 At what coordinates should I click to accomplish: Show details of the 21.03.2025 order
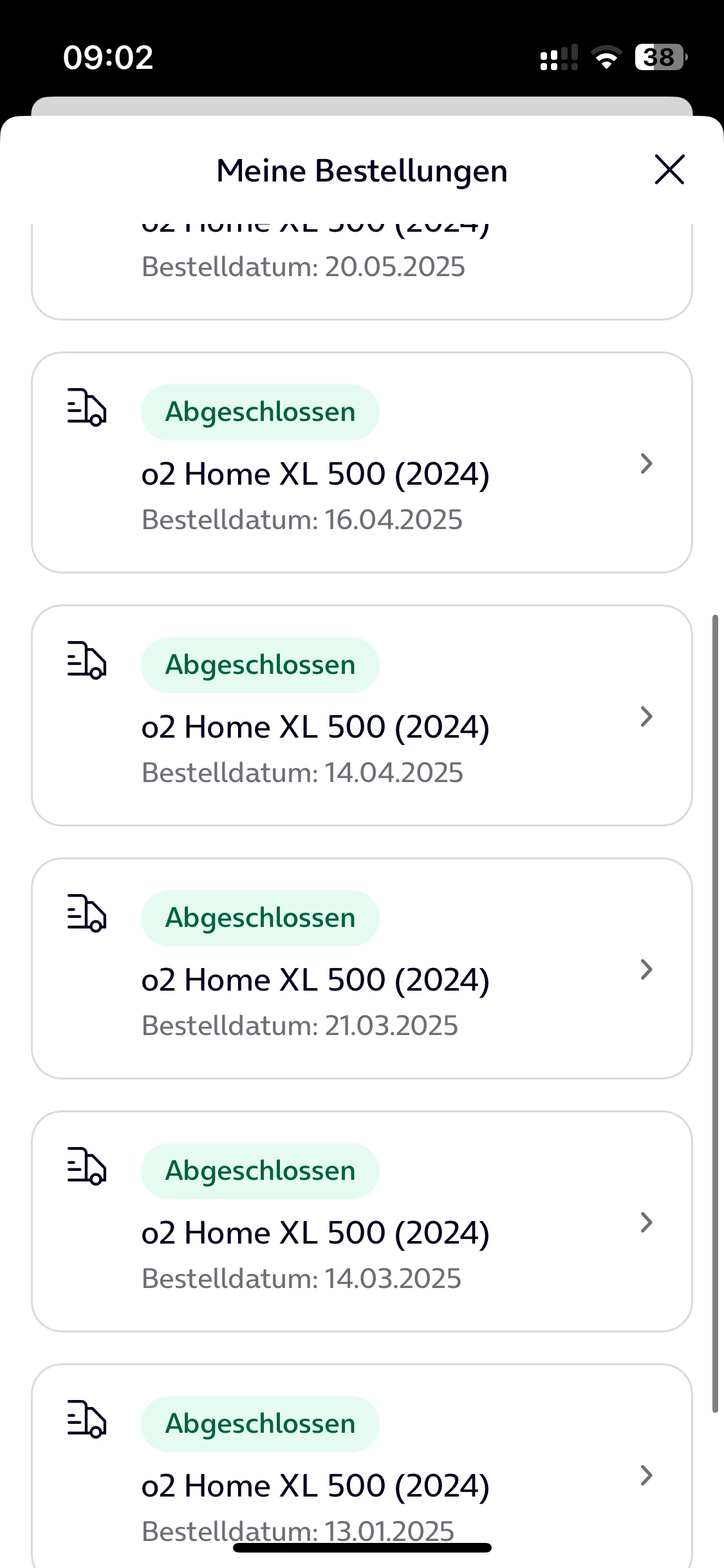point(362,969)
